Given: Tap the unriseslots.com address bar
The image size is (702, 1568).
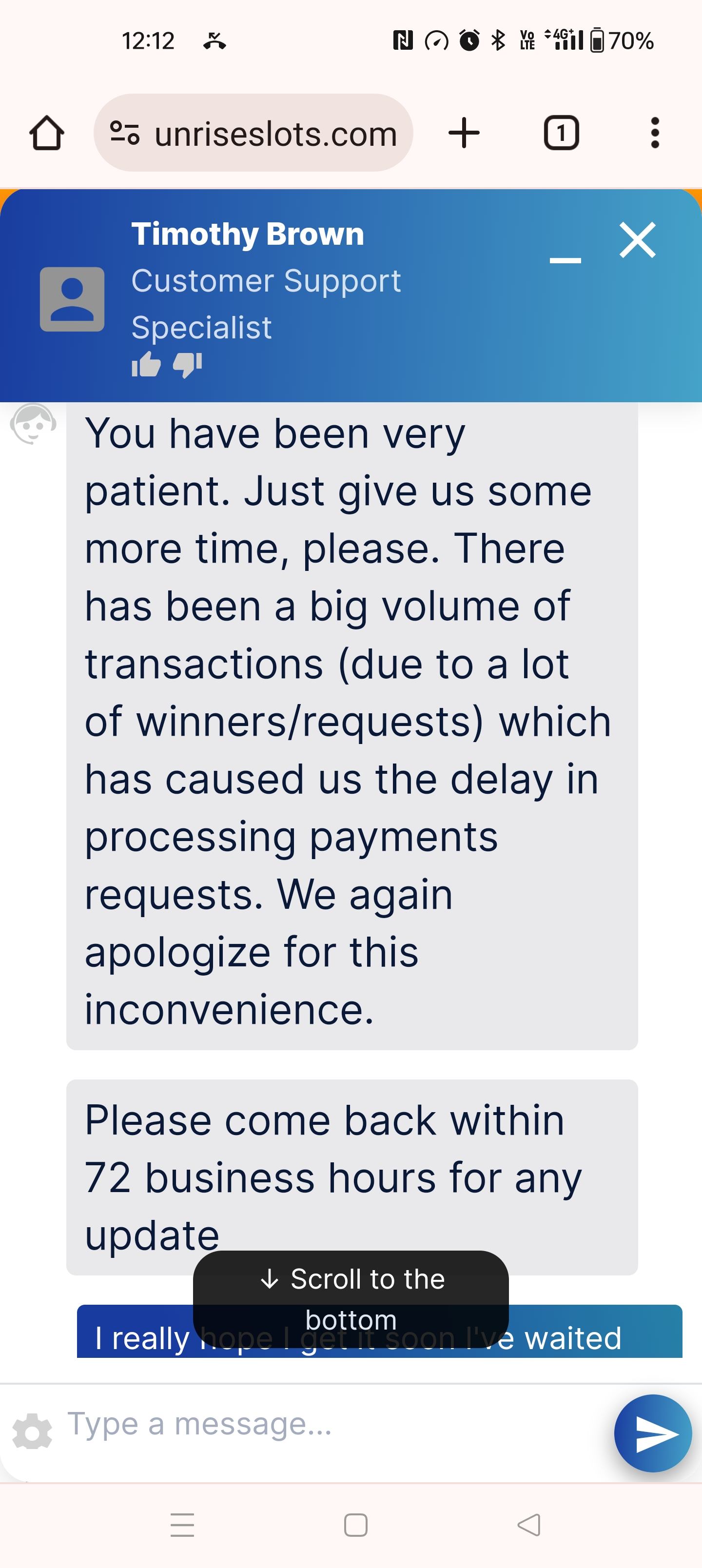Looking at the screenshot, I should tap(253, 133).
